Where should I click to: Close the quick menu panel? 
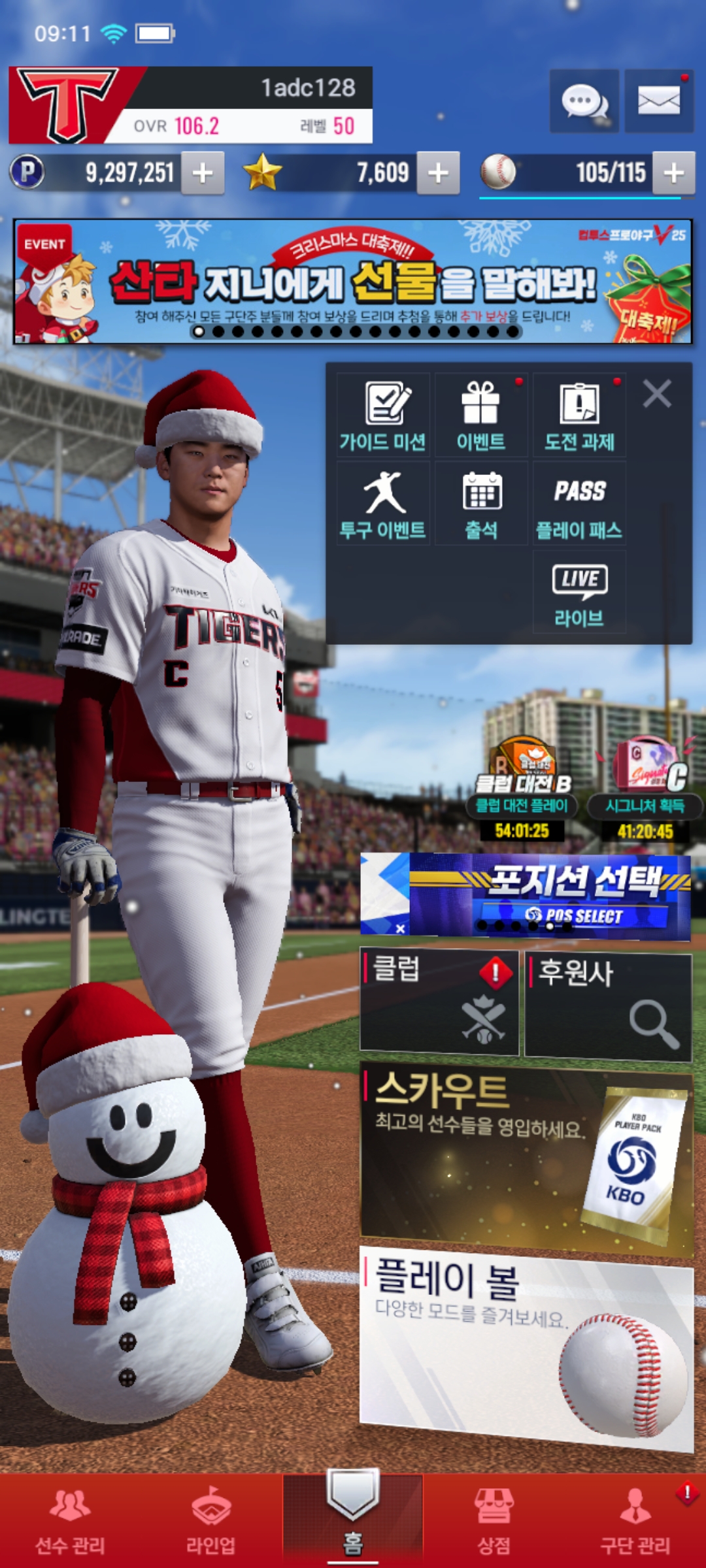coord(657,394)
